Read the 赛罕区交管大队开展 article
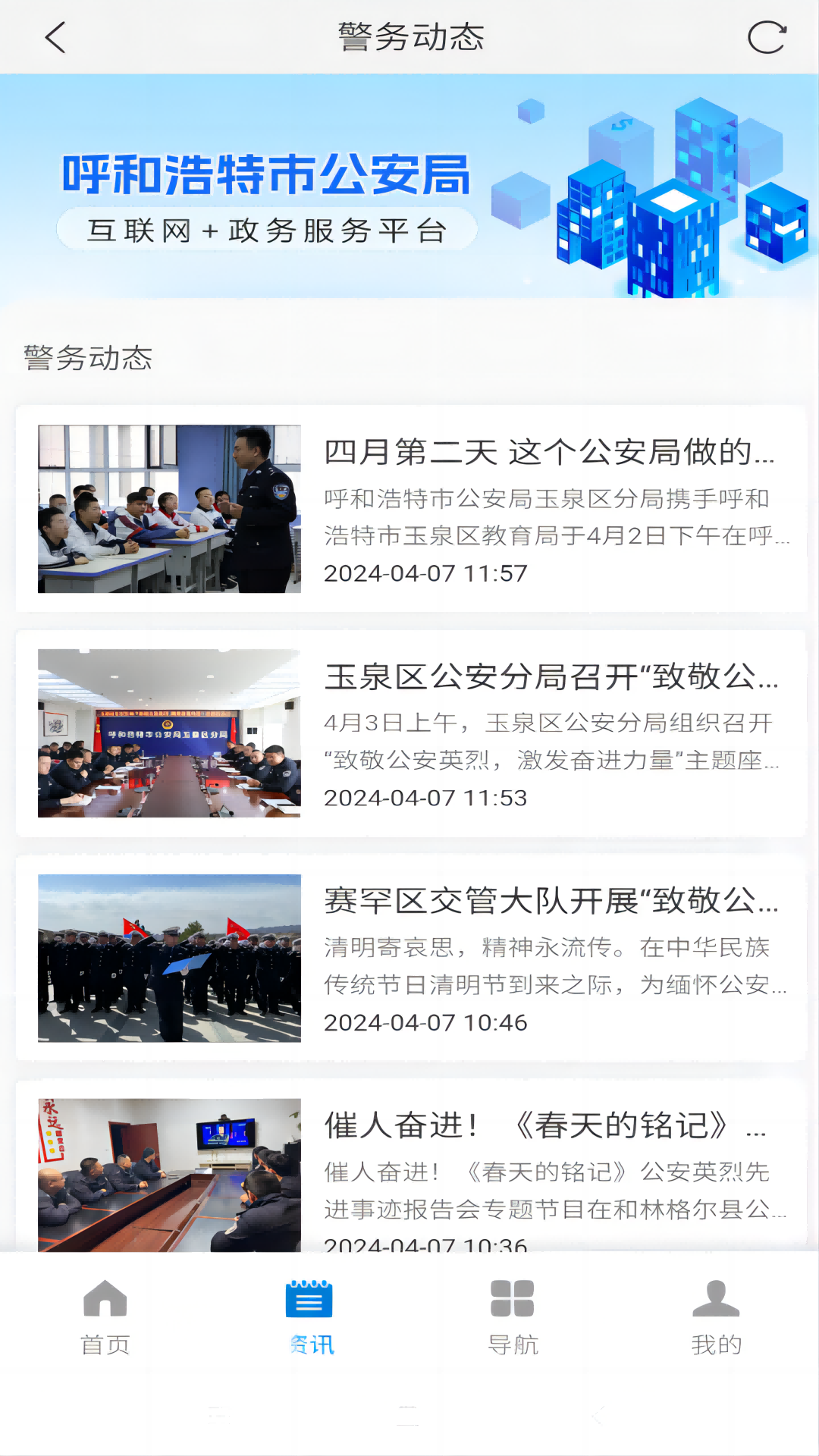Image resolution: width=819 pixels, height=1456 pixels. click(551, 901)
